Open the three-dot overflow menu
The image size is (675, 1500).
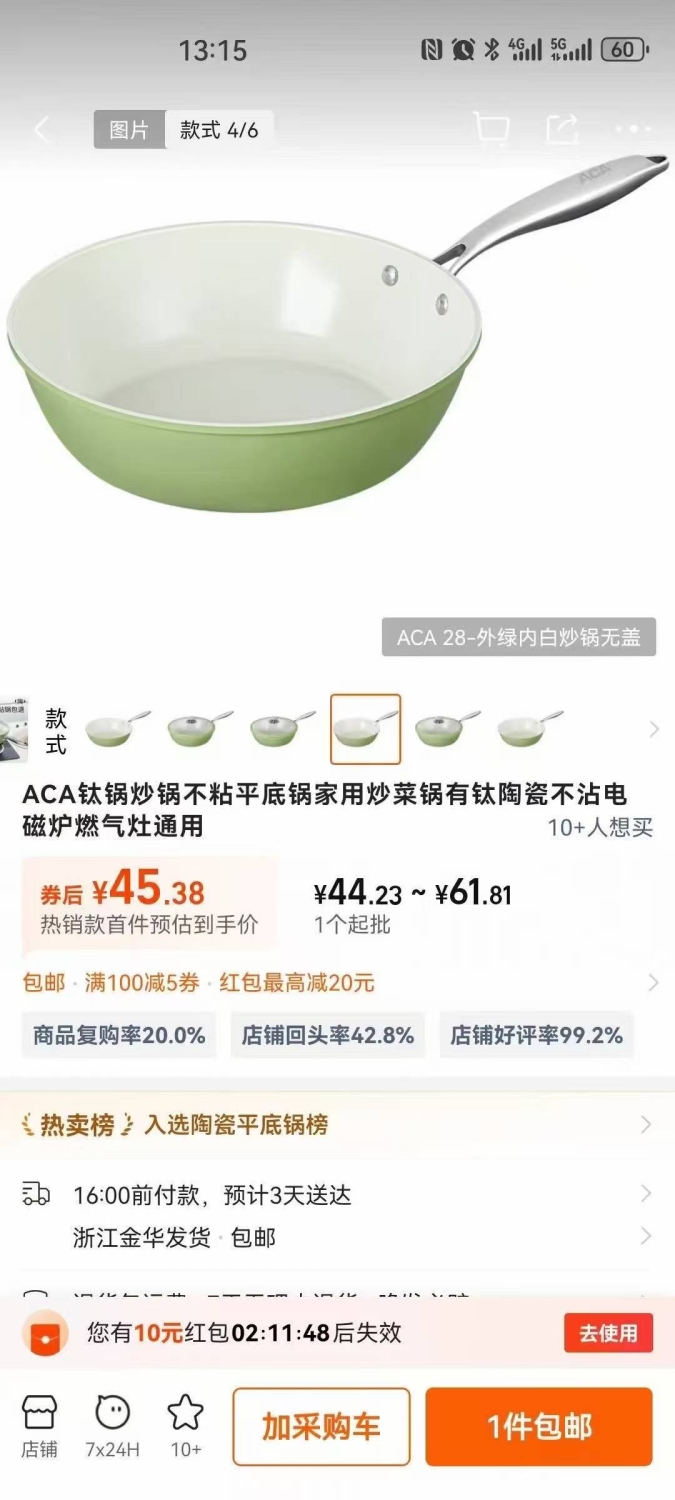[633, 129]
